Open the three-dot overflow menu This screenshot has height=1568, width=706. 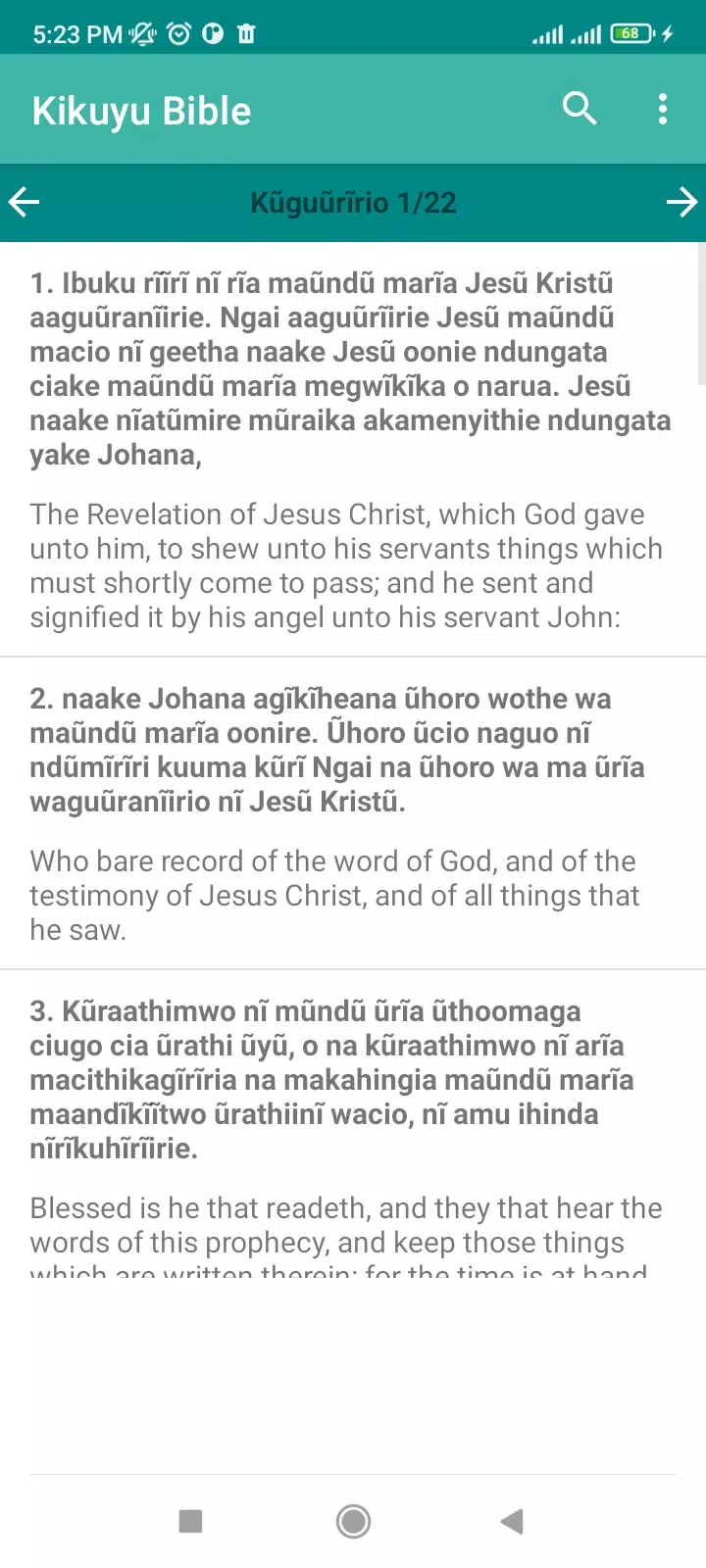tap(663, 109)
